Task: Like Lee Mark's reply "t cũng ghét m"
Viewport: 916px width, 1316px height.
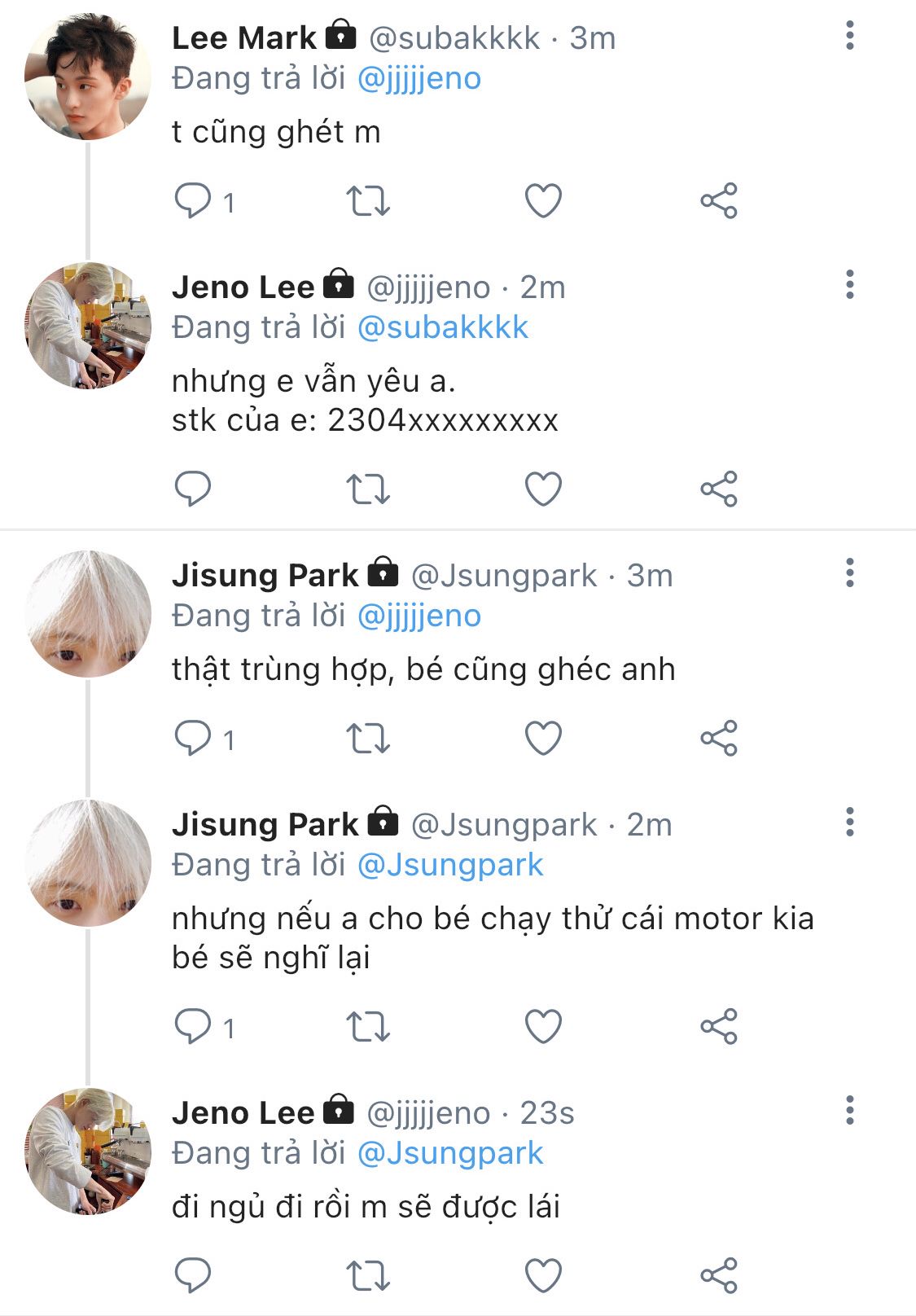Action: 543,201
